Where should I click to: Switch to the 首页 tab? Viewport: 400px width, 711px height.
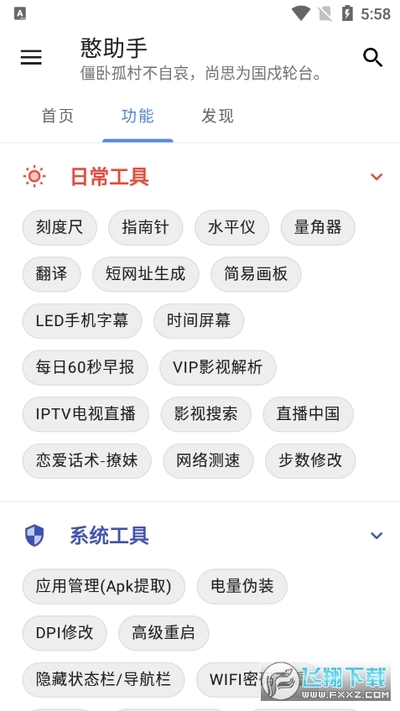pyautogui.click(x=58, y=116)
